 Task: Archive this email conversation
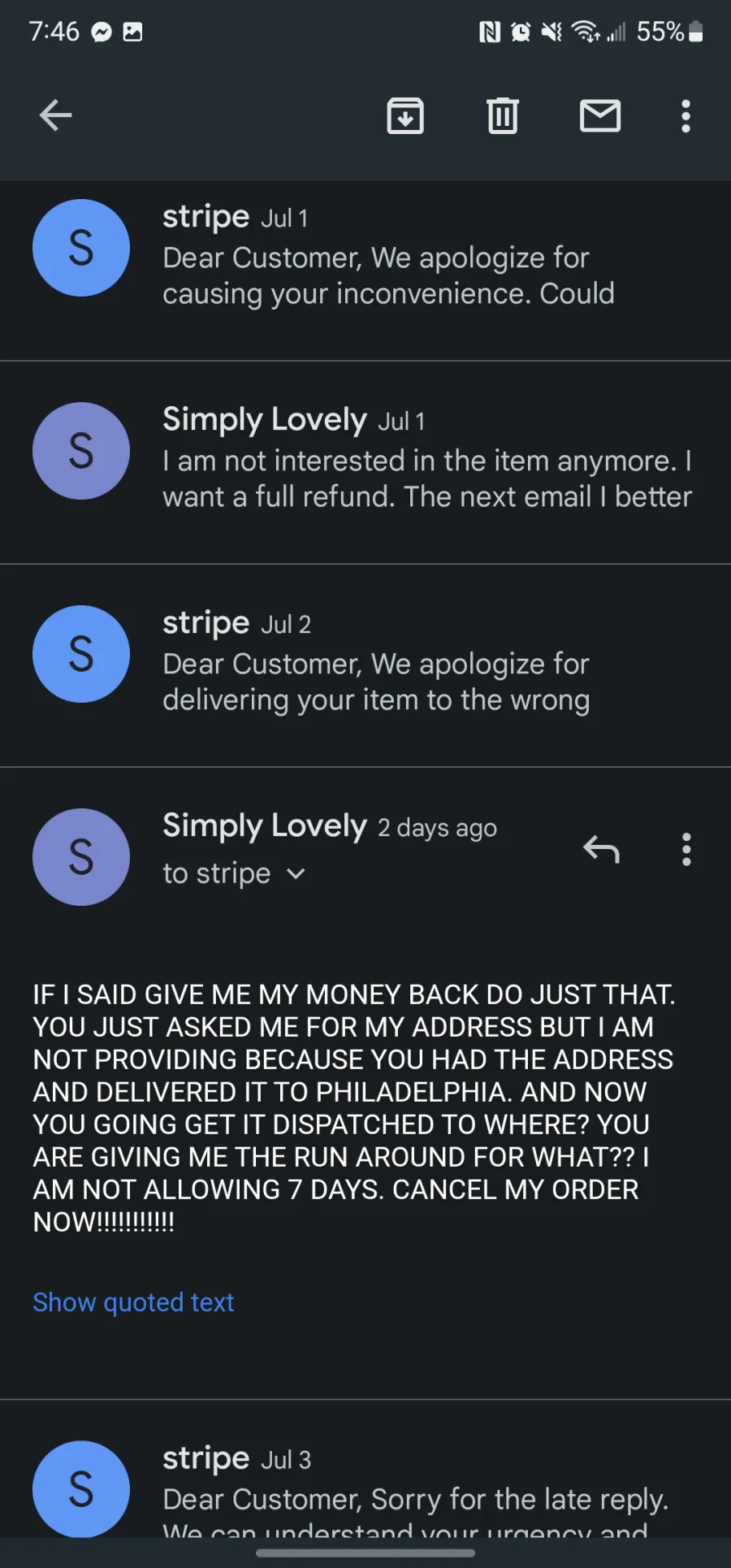click(x=405, y=115)
